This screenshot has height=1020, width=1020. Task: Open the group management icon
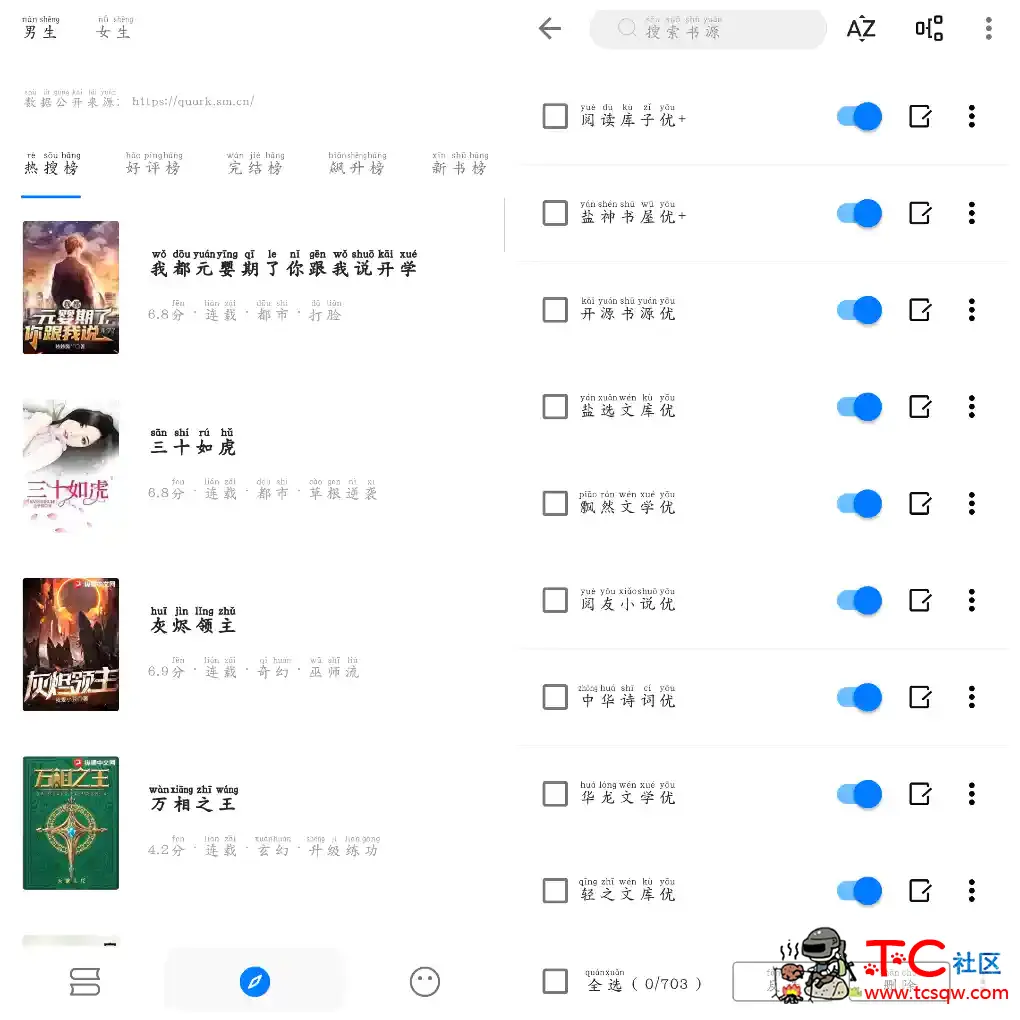click(929, 29)
